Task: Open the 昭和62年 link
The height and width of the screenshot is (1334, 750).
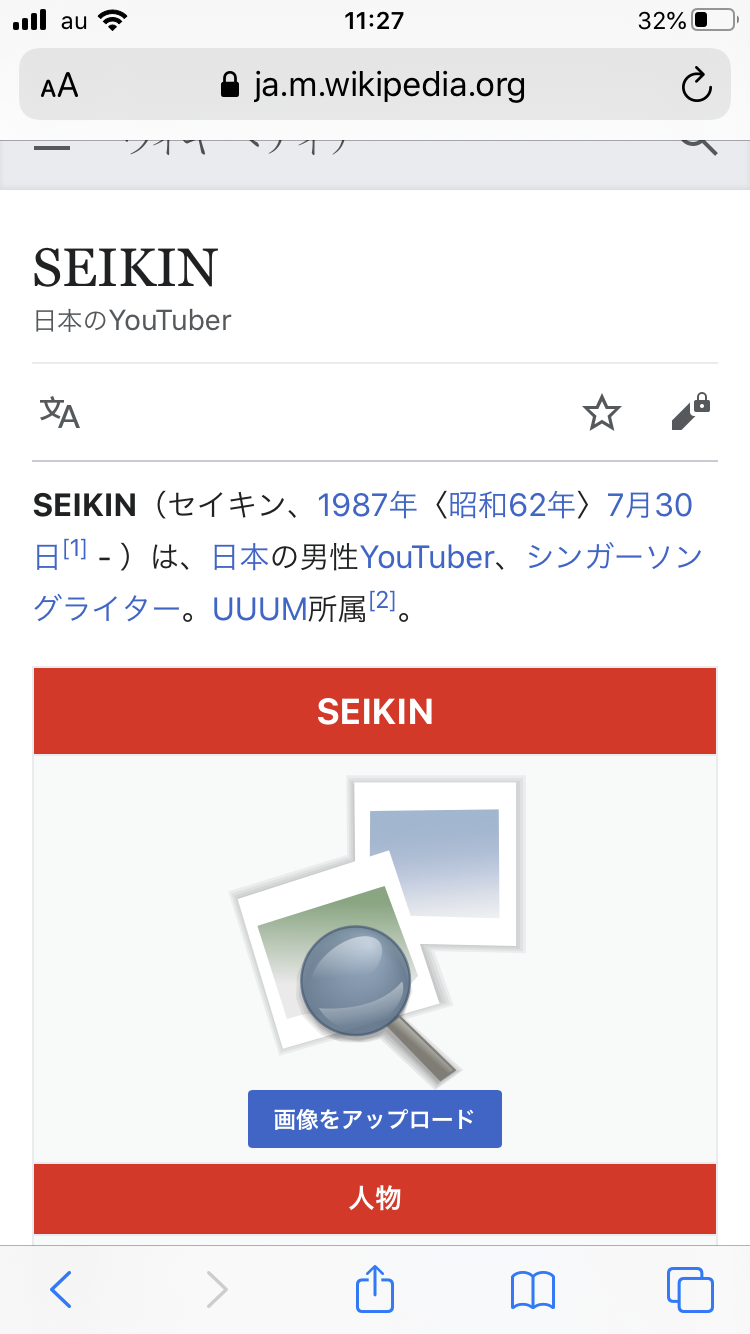Action: pyautogui.click(x=513, y=505)
